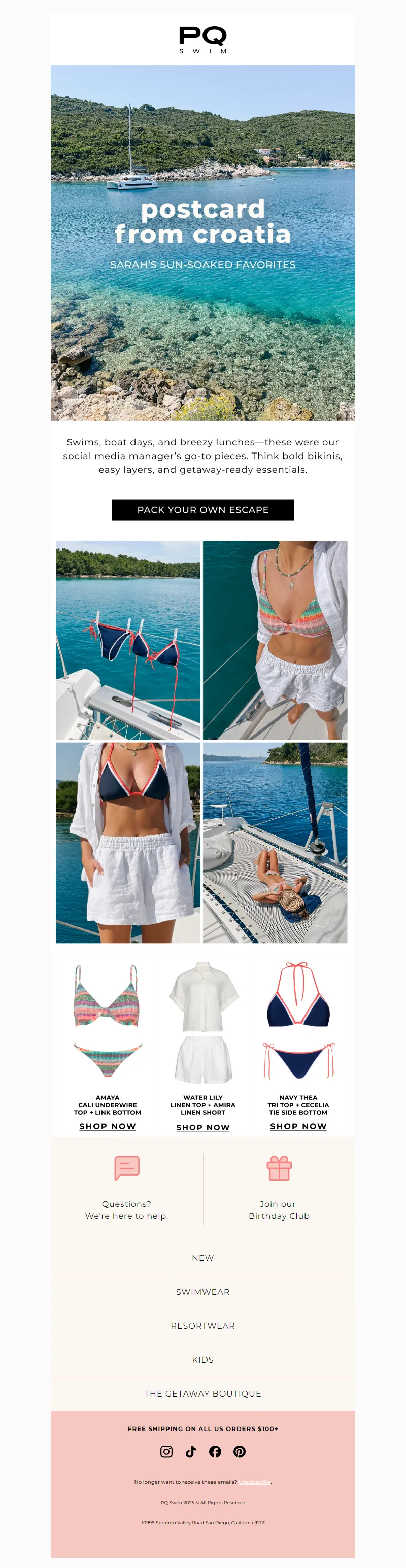Viewport: 406px width, 1568px height.
Task: Join the Birthday Club
Action: [279, 1188]
